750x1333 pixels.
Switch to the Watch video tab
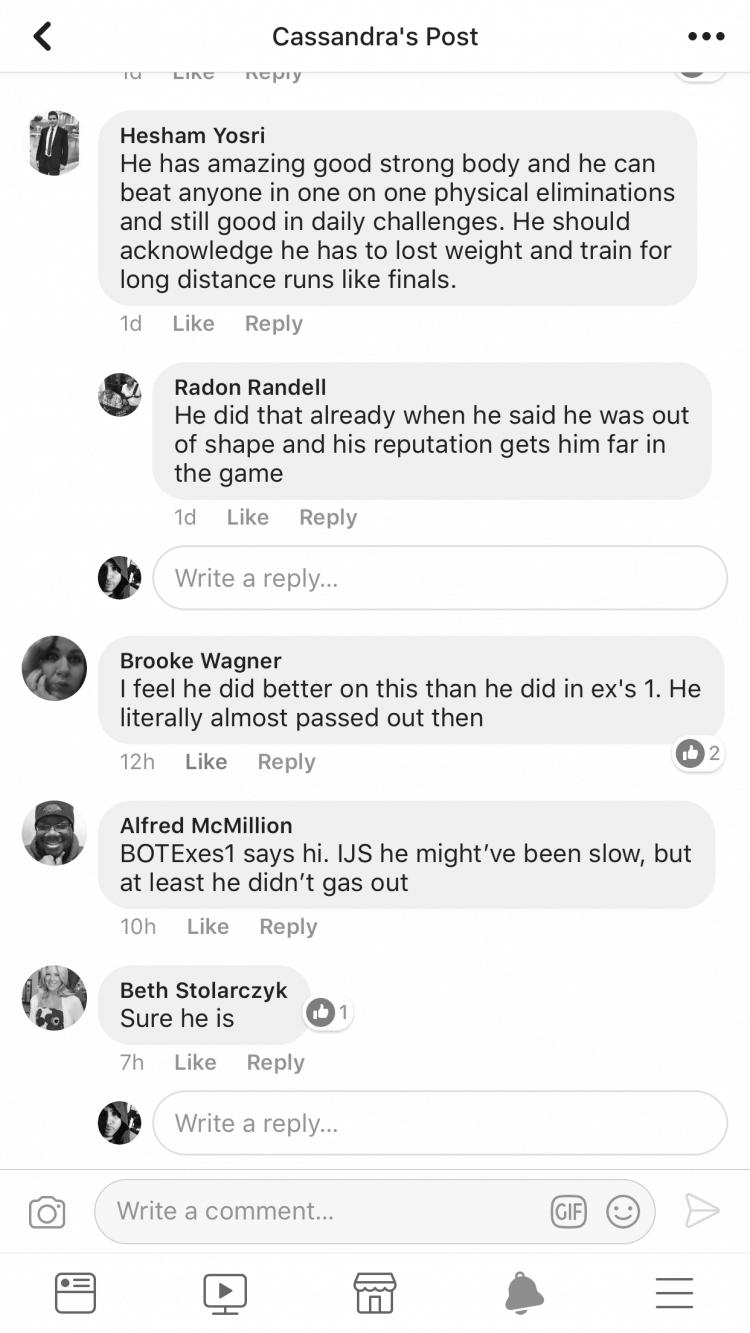(x=225, y=1293)
